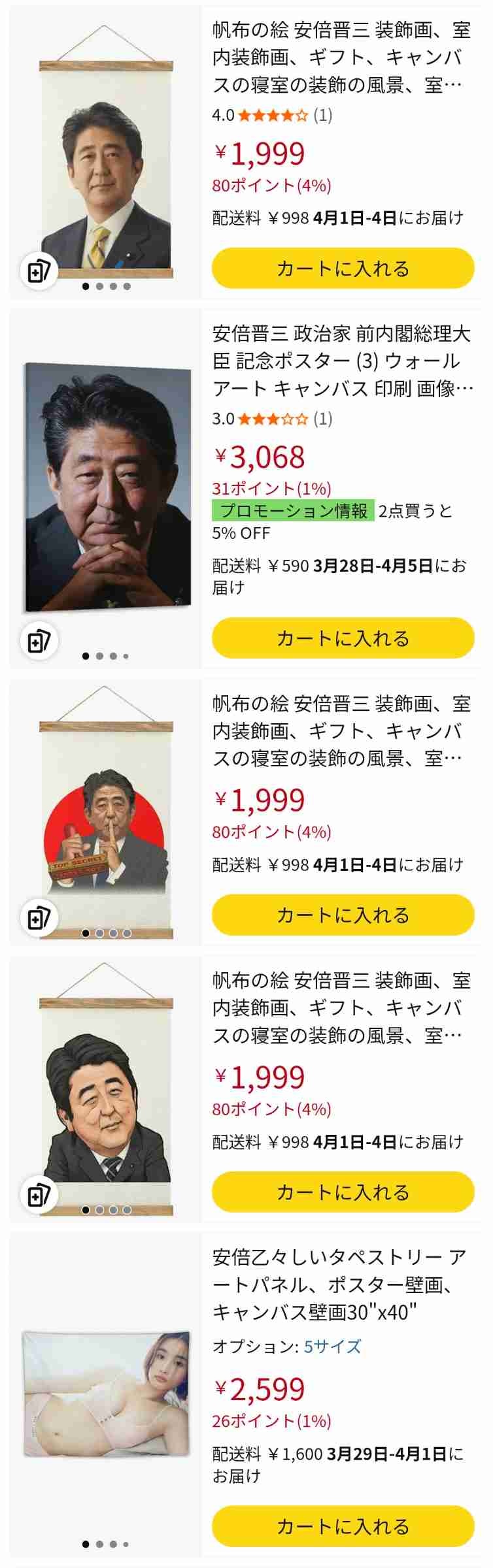The width and height of the screenshot is (493, 1568).
Task: Add the cartoon caricature canvas to cart
Action: [343, 1192]
